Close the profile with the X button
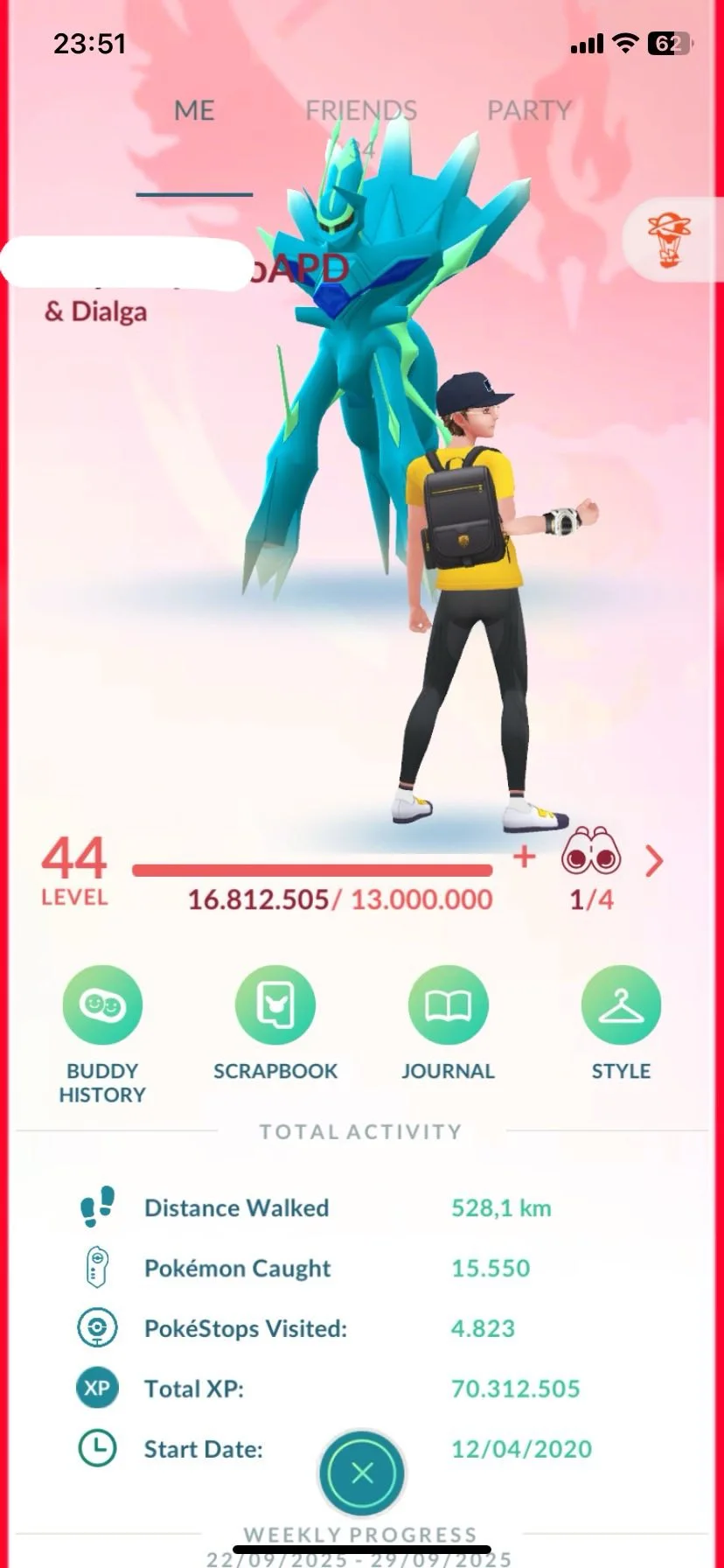 click(x=362, y=1473)
